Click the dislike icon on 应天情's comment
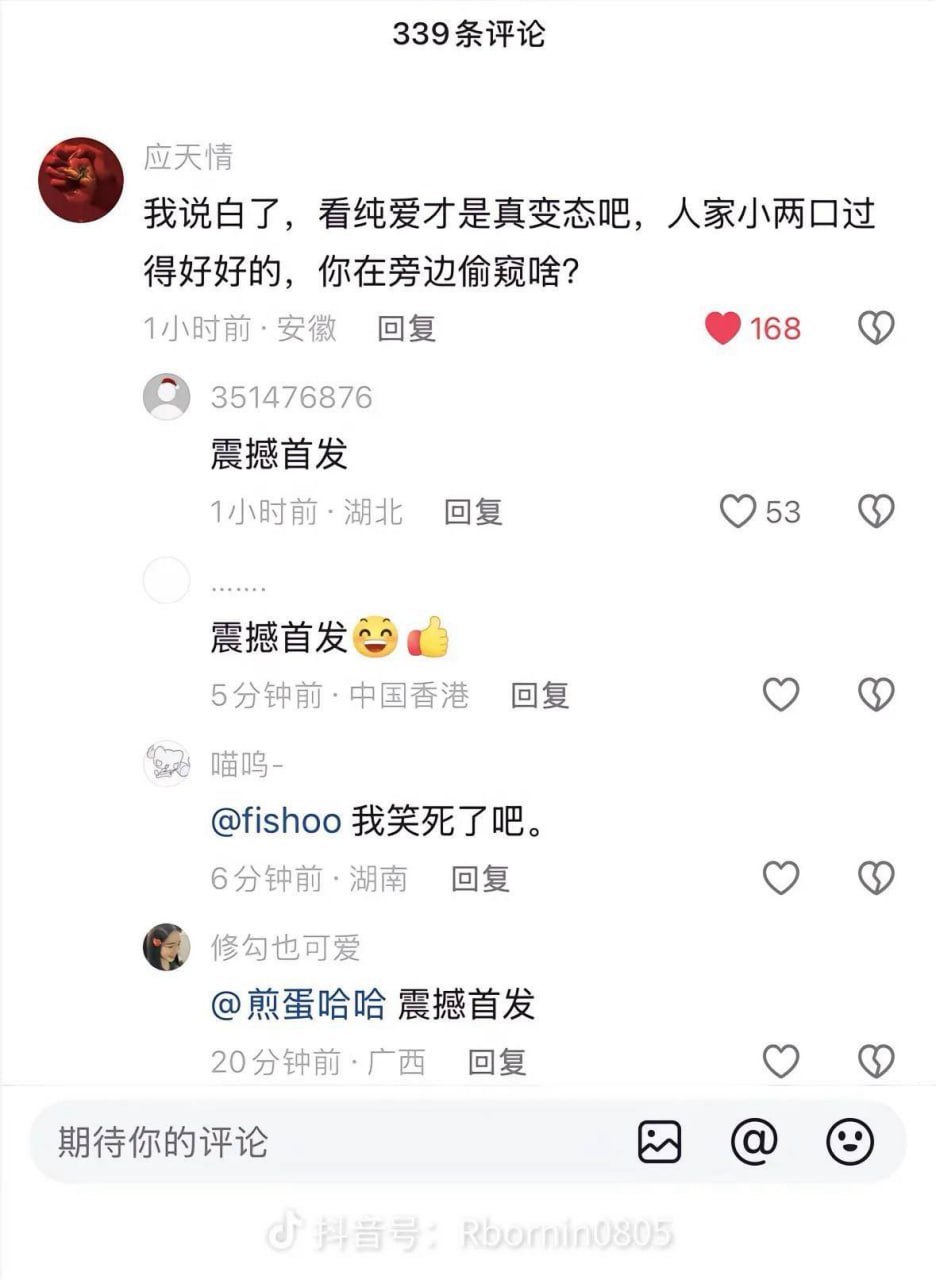 coord(876,328)
